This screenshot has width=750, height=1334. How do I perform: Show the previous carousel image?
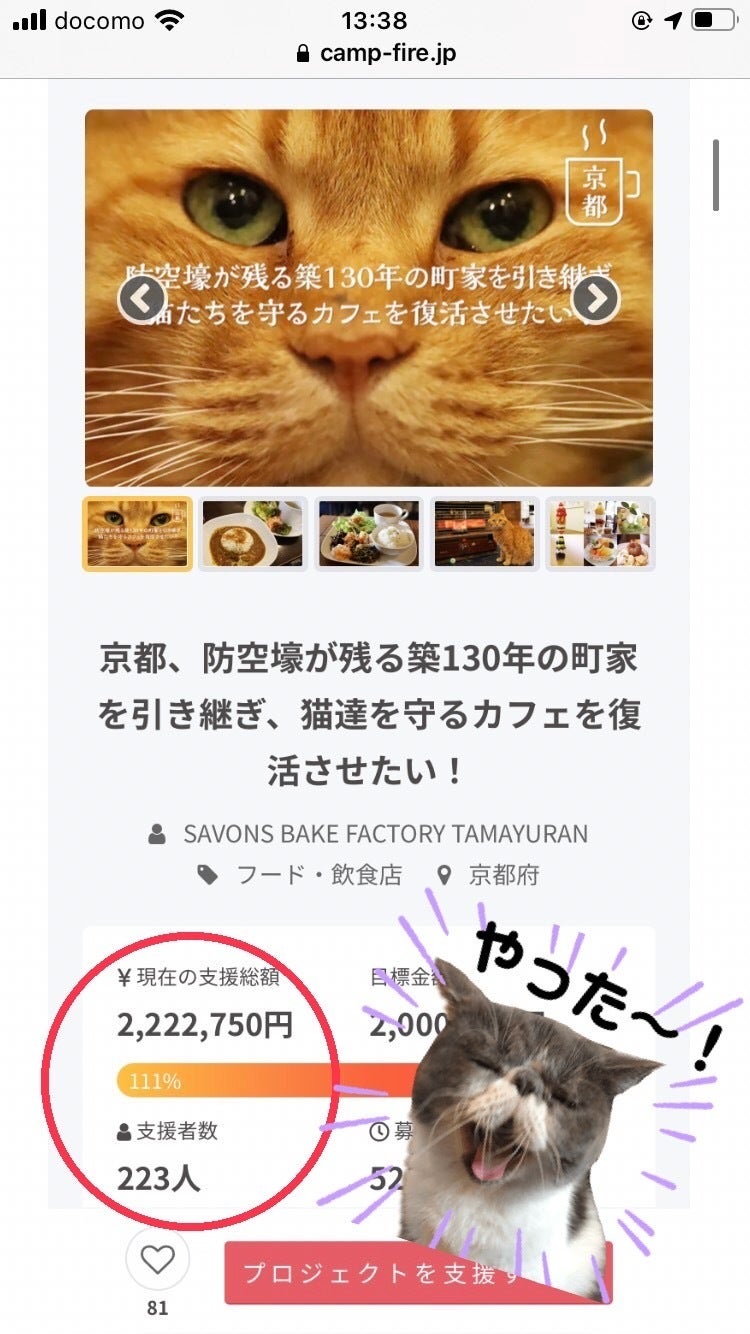pyautogui.click(x=141, y=298)
